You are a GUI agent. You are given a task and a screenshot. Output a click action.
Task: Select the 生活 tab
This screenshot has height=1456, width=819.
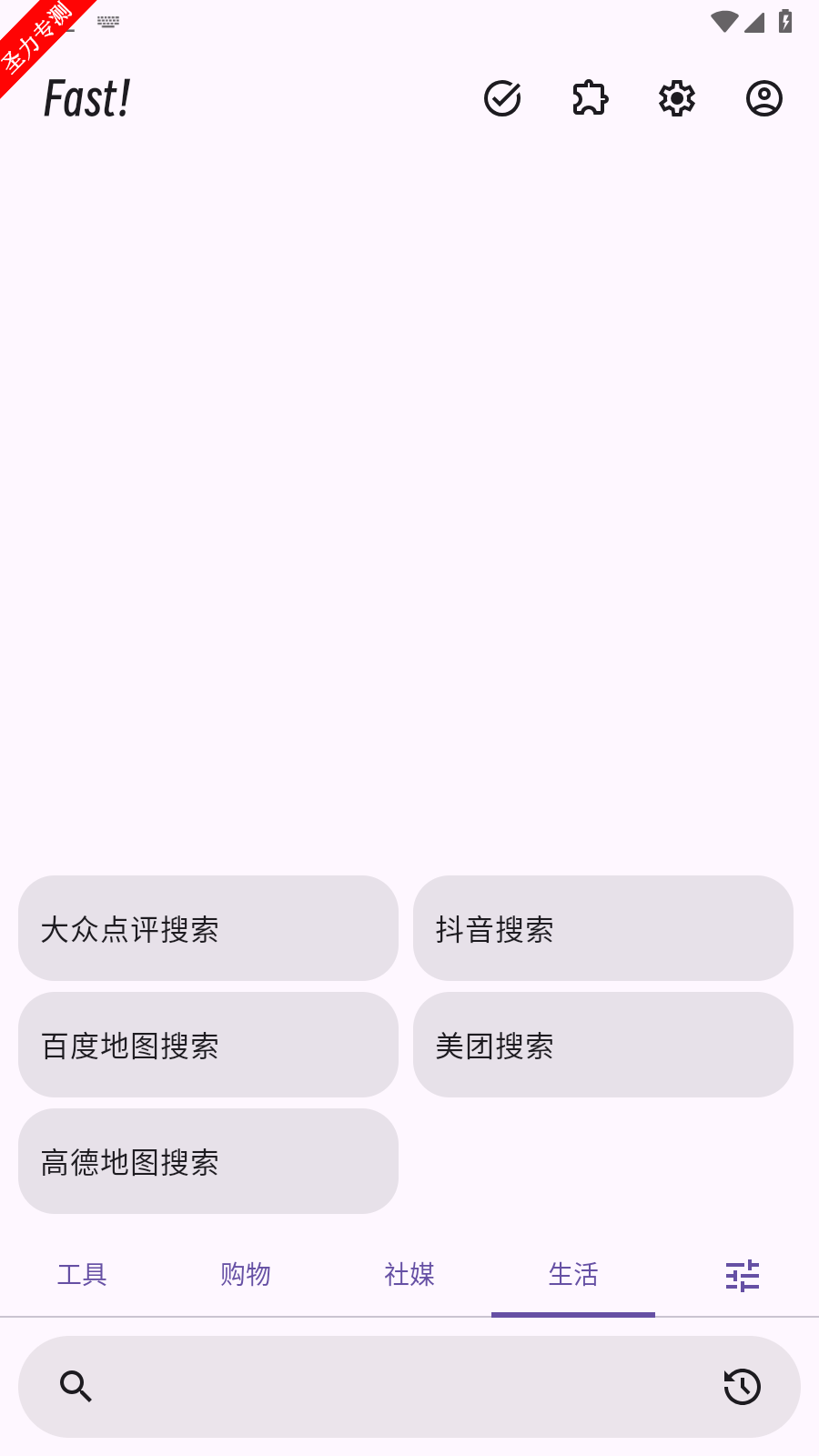(573, 1275)
